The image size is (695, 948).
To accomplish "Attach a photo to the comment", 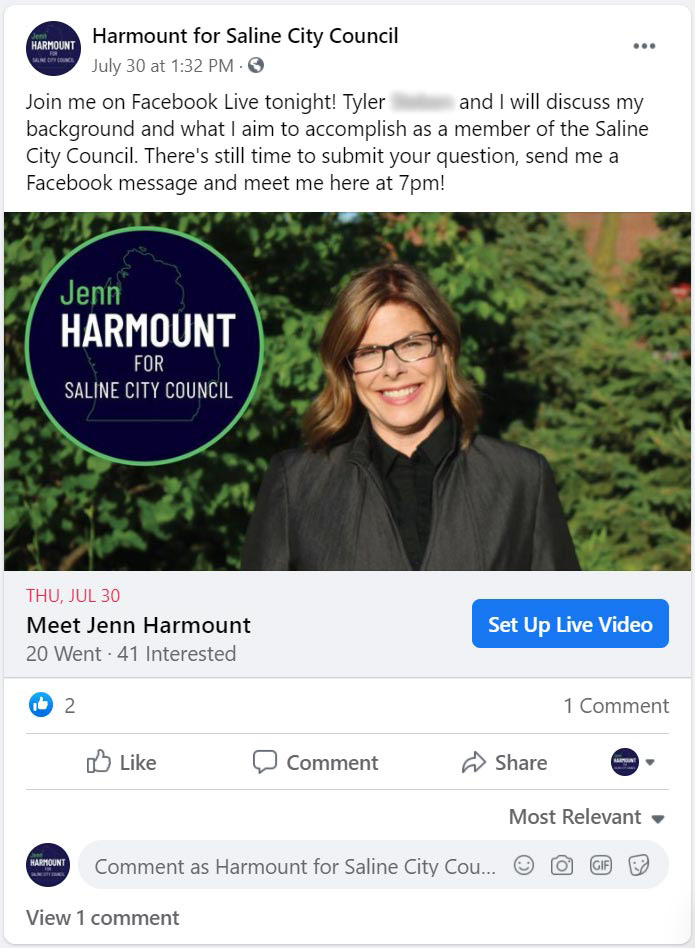I will click(x=562, y=865).
